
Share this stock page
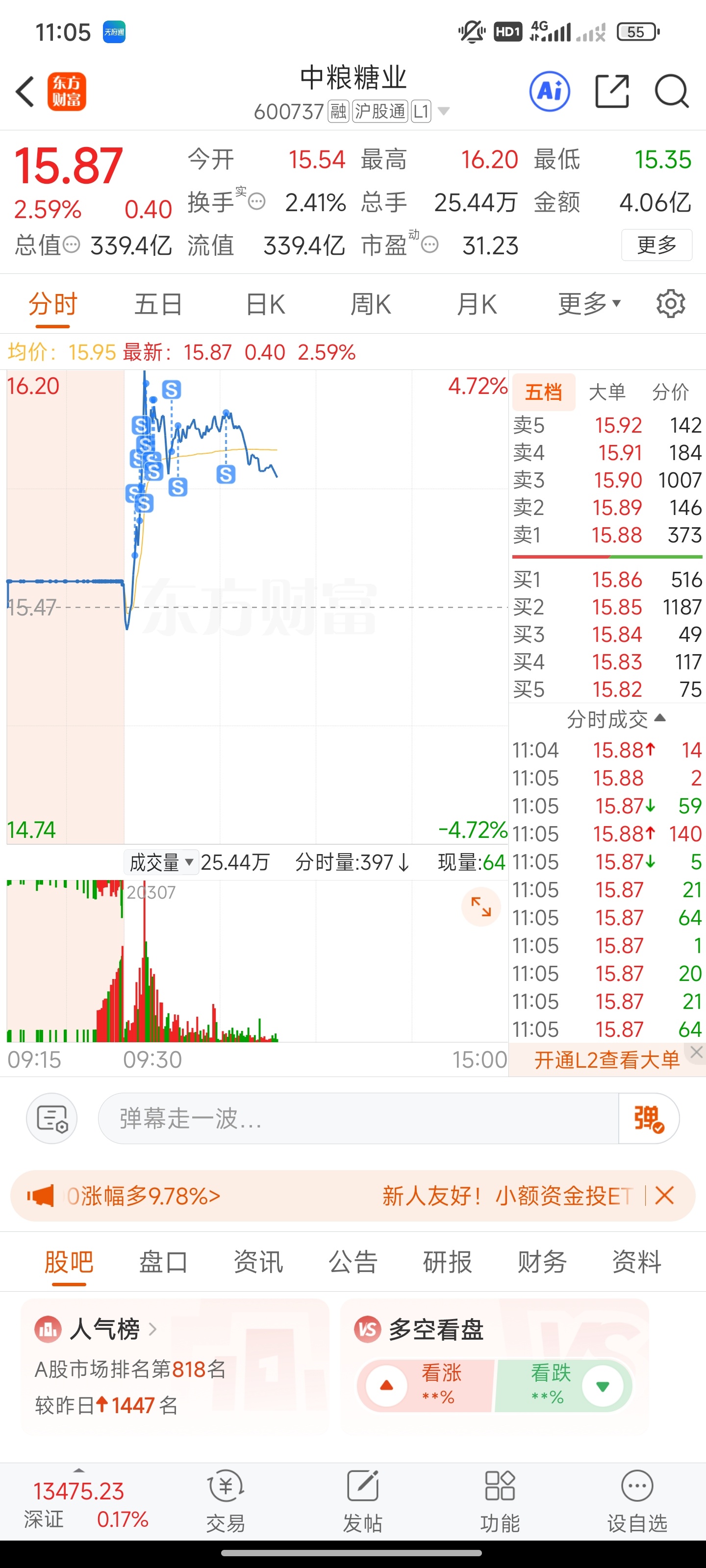(611, 92)
